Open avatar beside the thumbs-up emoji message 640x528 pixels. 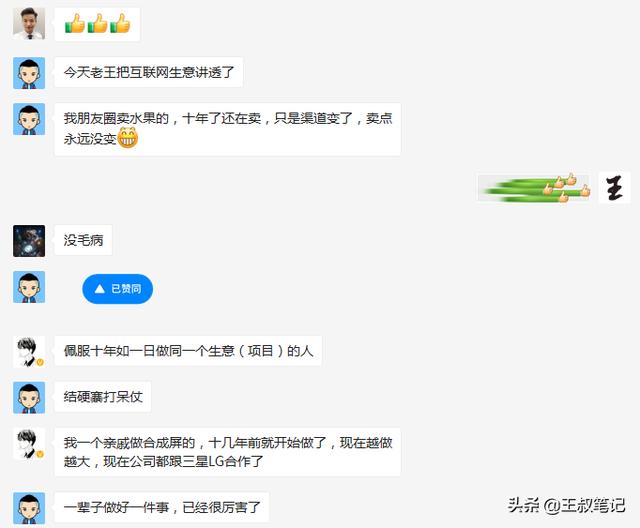click(x=29, y=22)
